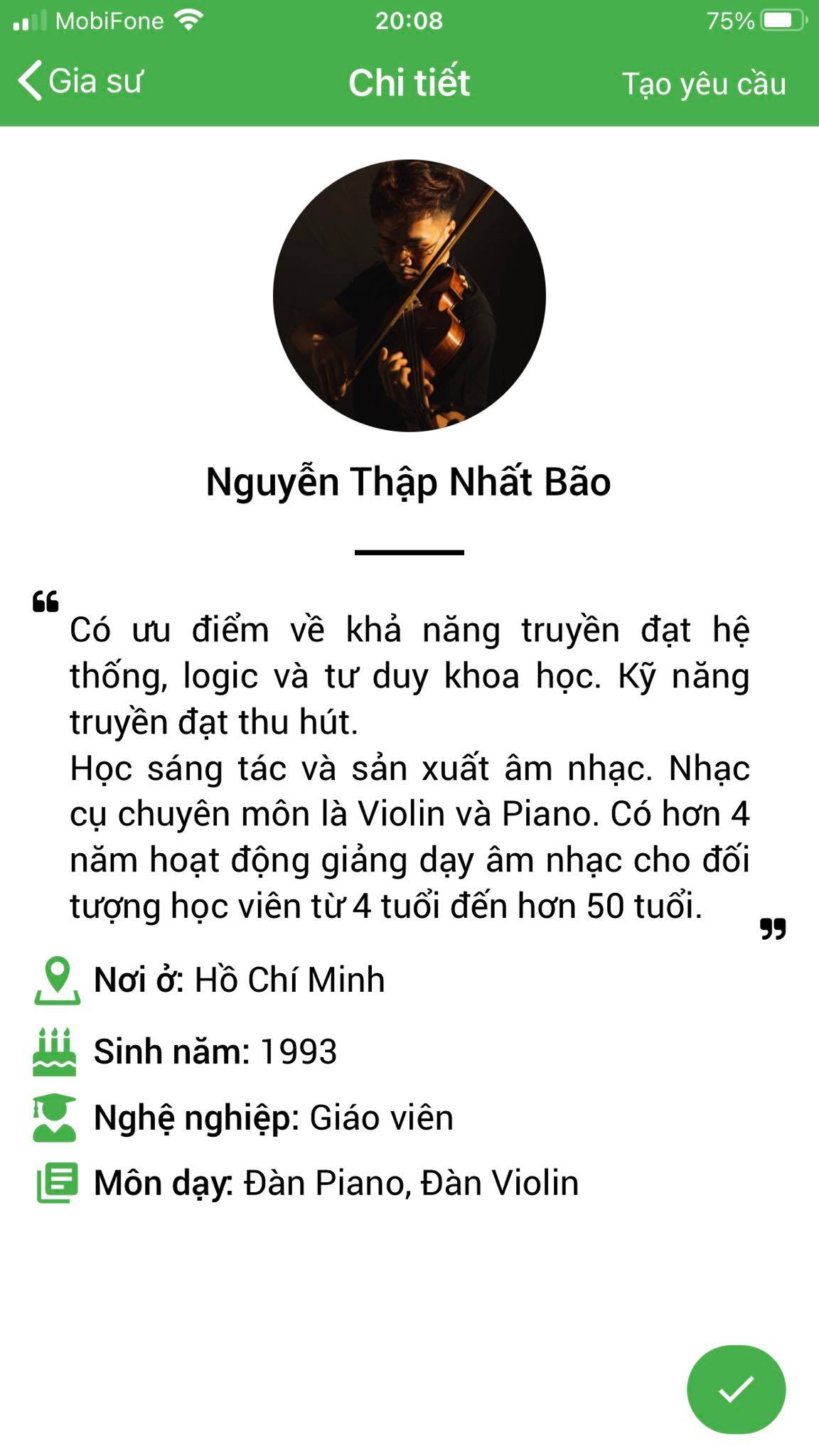Open the tutor's profile photo
Viewport: 819px width, 1456px height.
(x=409, y=295)
